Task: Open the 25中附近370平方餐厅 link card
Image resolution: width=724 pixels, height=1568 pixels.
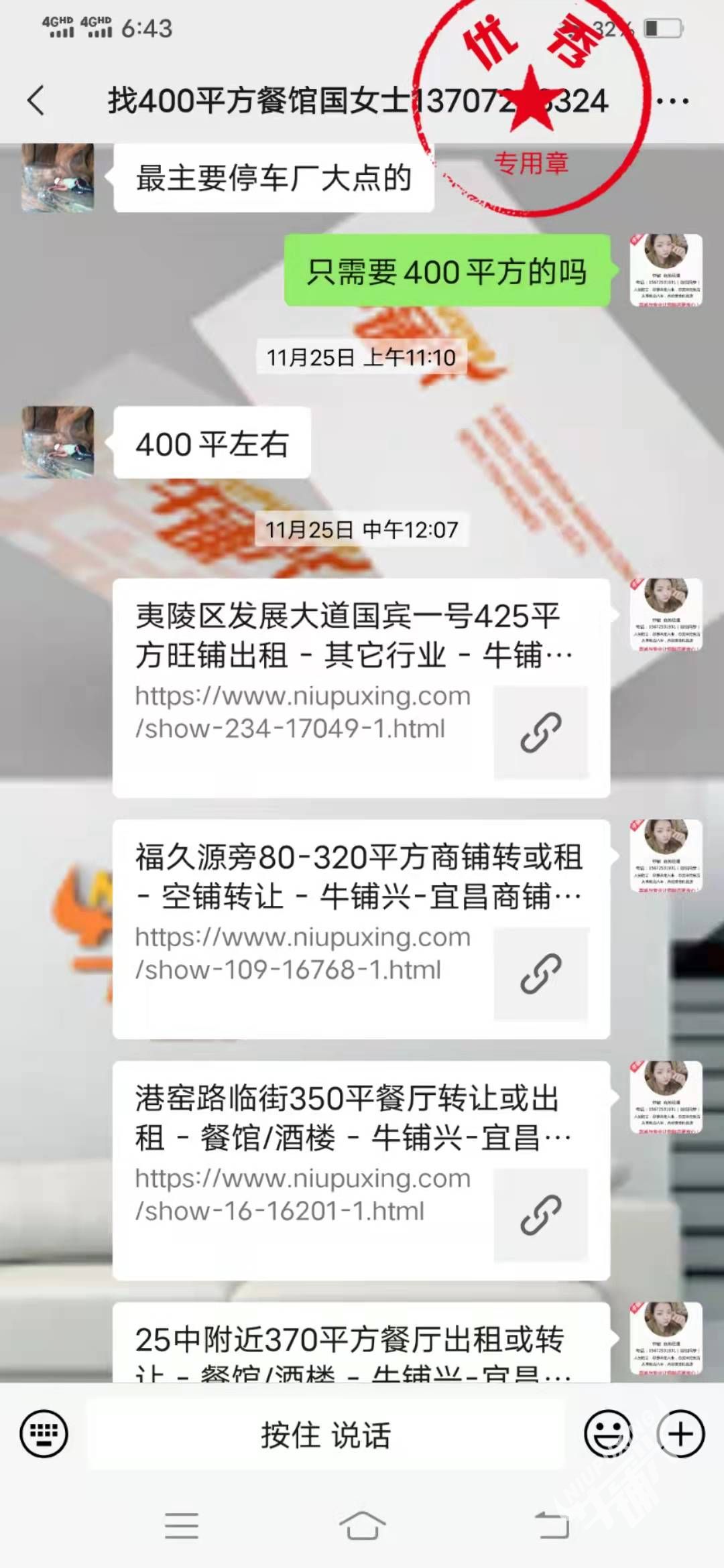Action: (361, 1344)
